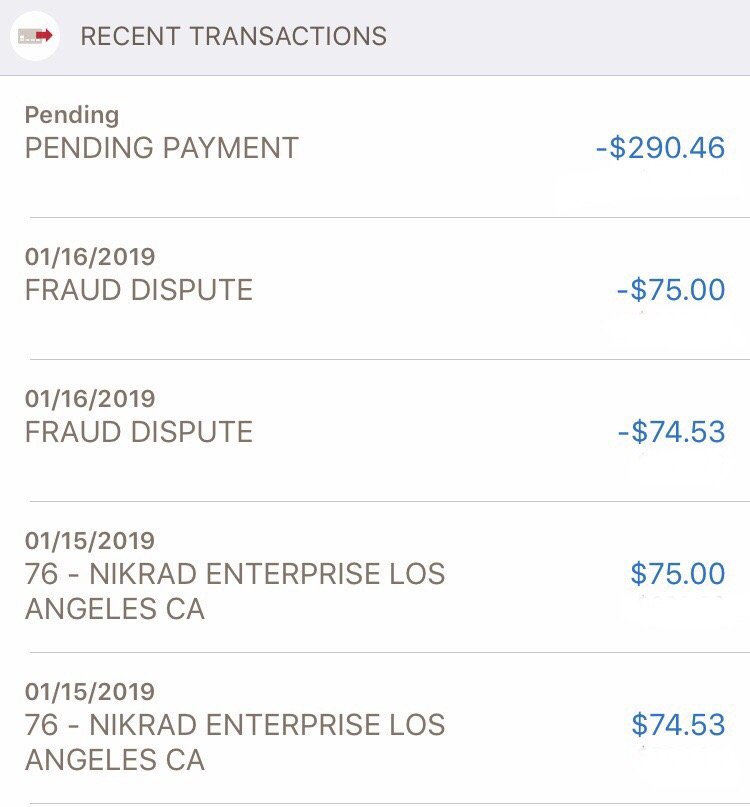View the Fraud Dispute entry for -$74.53

coord(375,431)
